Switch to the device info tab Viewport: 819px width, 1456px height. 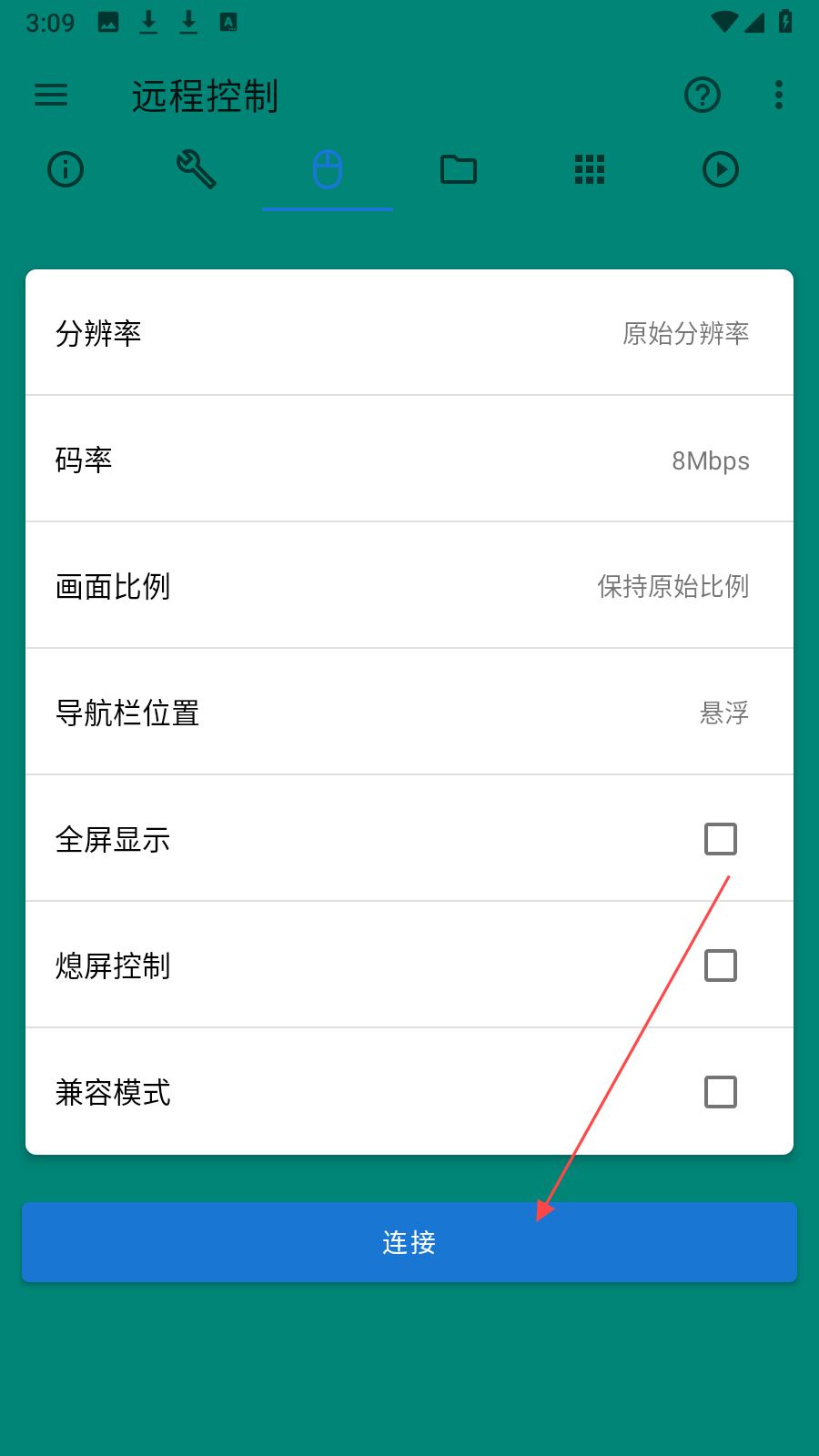tap(66, 169)
